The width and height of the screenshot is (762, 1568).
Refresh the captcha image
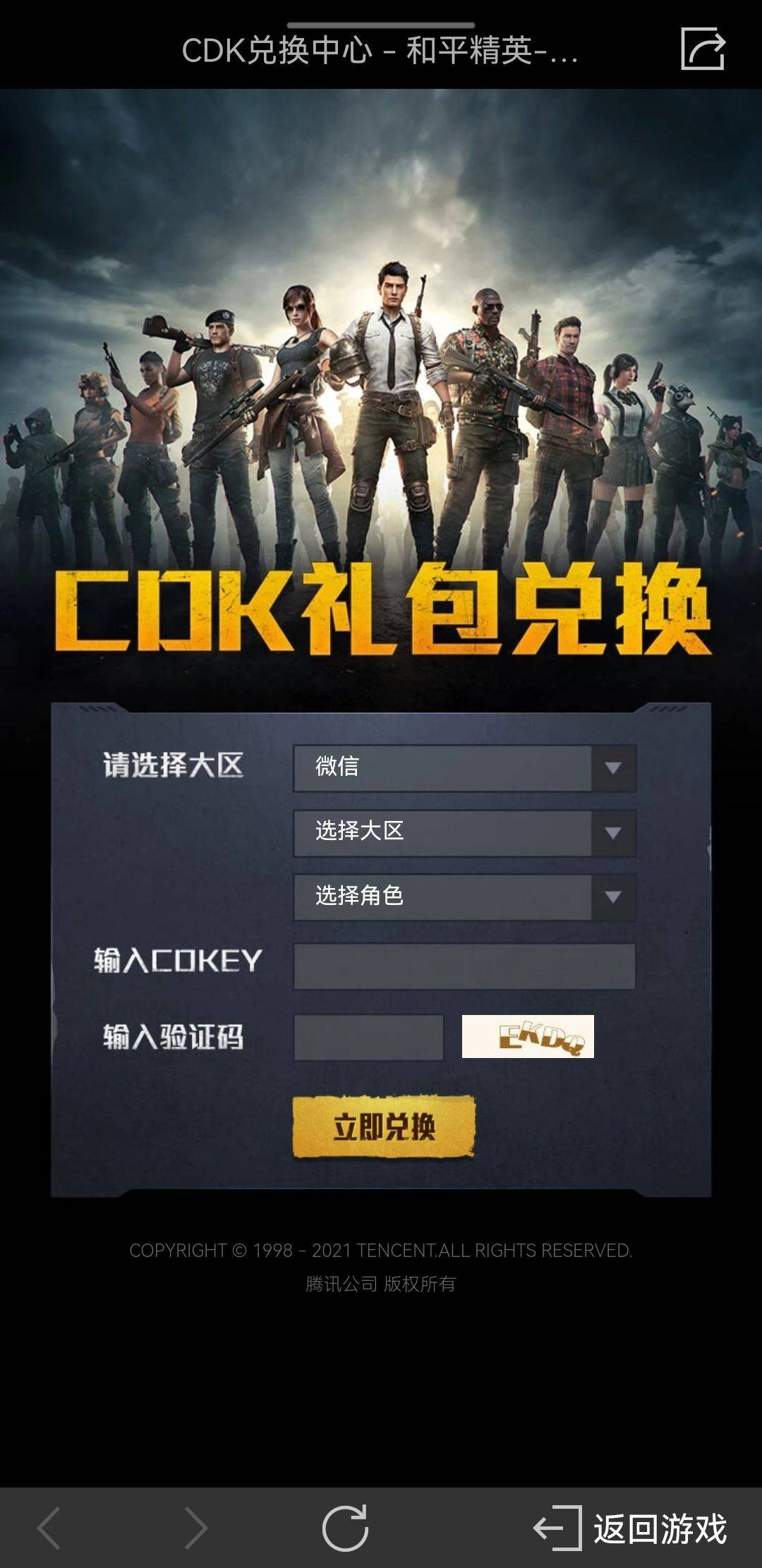click(x=528, y=1036)
